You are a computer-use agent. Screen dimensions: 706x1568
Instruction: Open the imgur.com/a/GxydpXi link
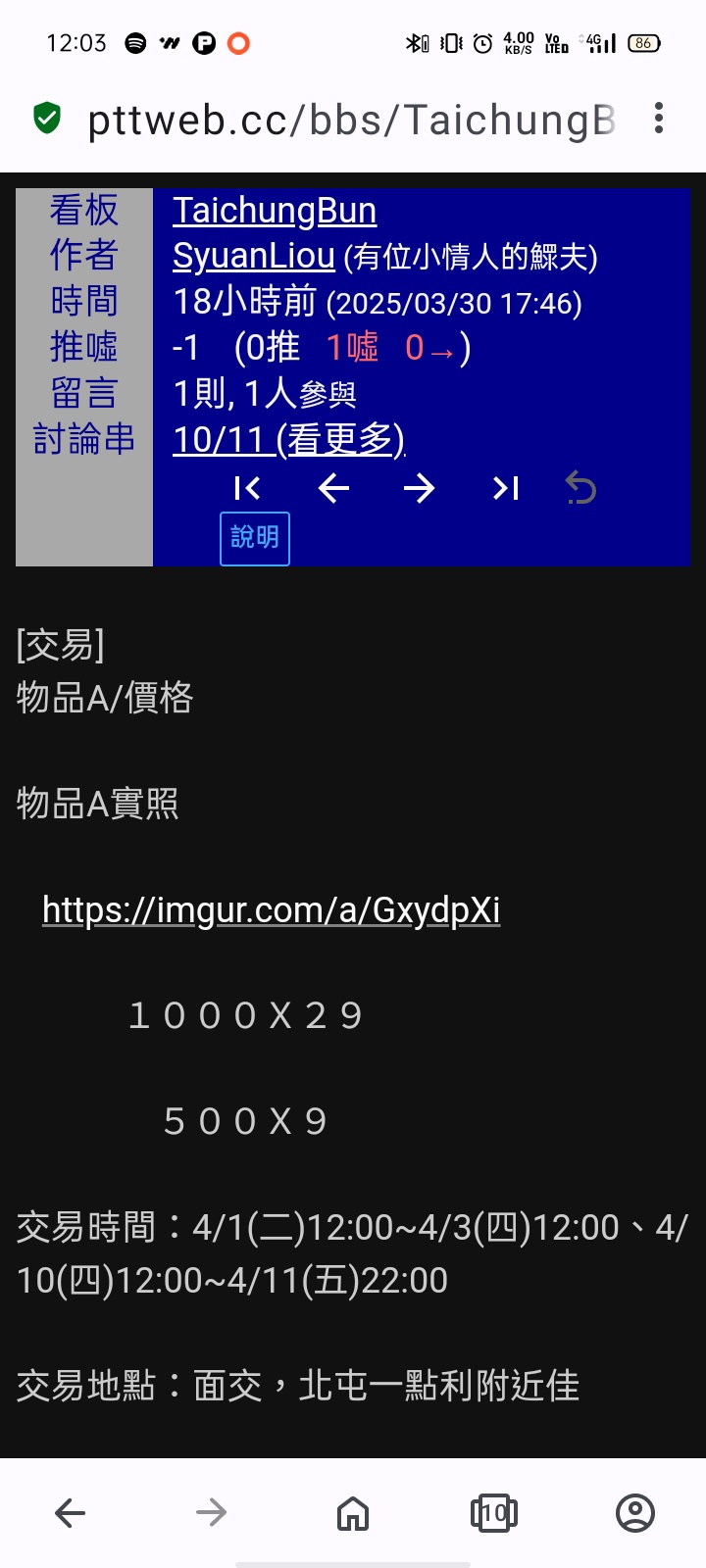tap(271, 910)
